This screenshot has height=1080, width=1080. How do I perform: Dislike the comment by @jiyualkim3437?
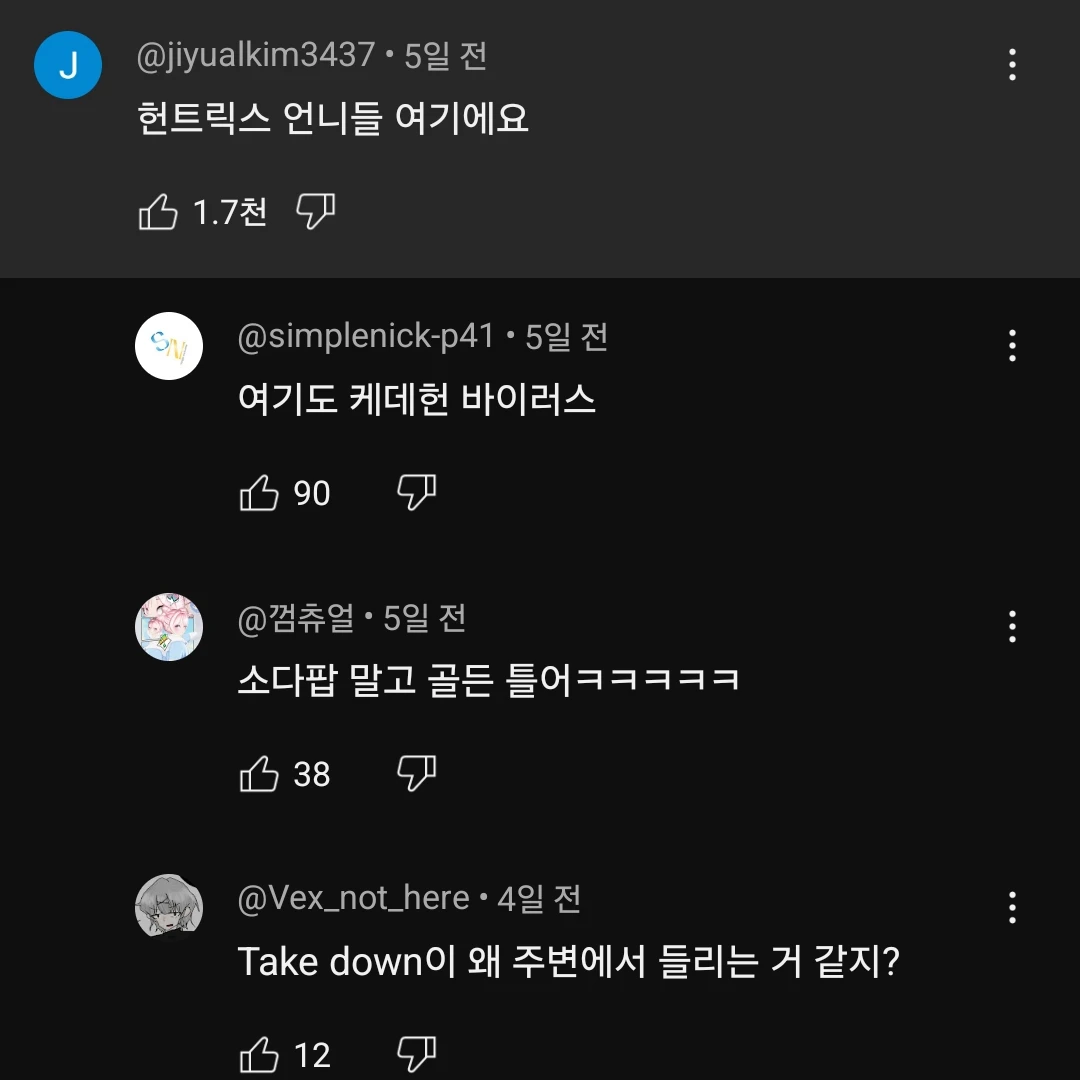click(x=315, y=211)
